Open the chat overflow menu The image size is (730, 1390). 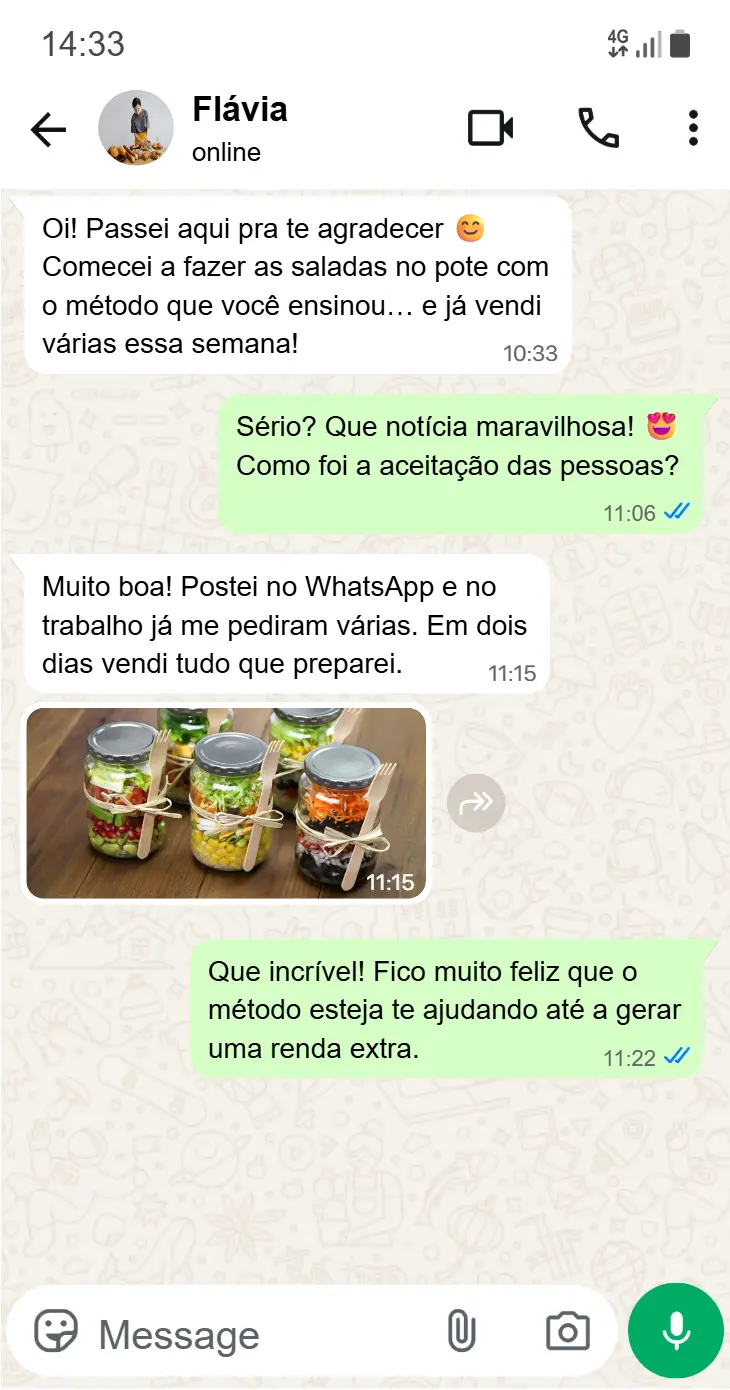point(693,128)
